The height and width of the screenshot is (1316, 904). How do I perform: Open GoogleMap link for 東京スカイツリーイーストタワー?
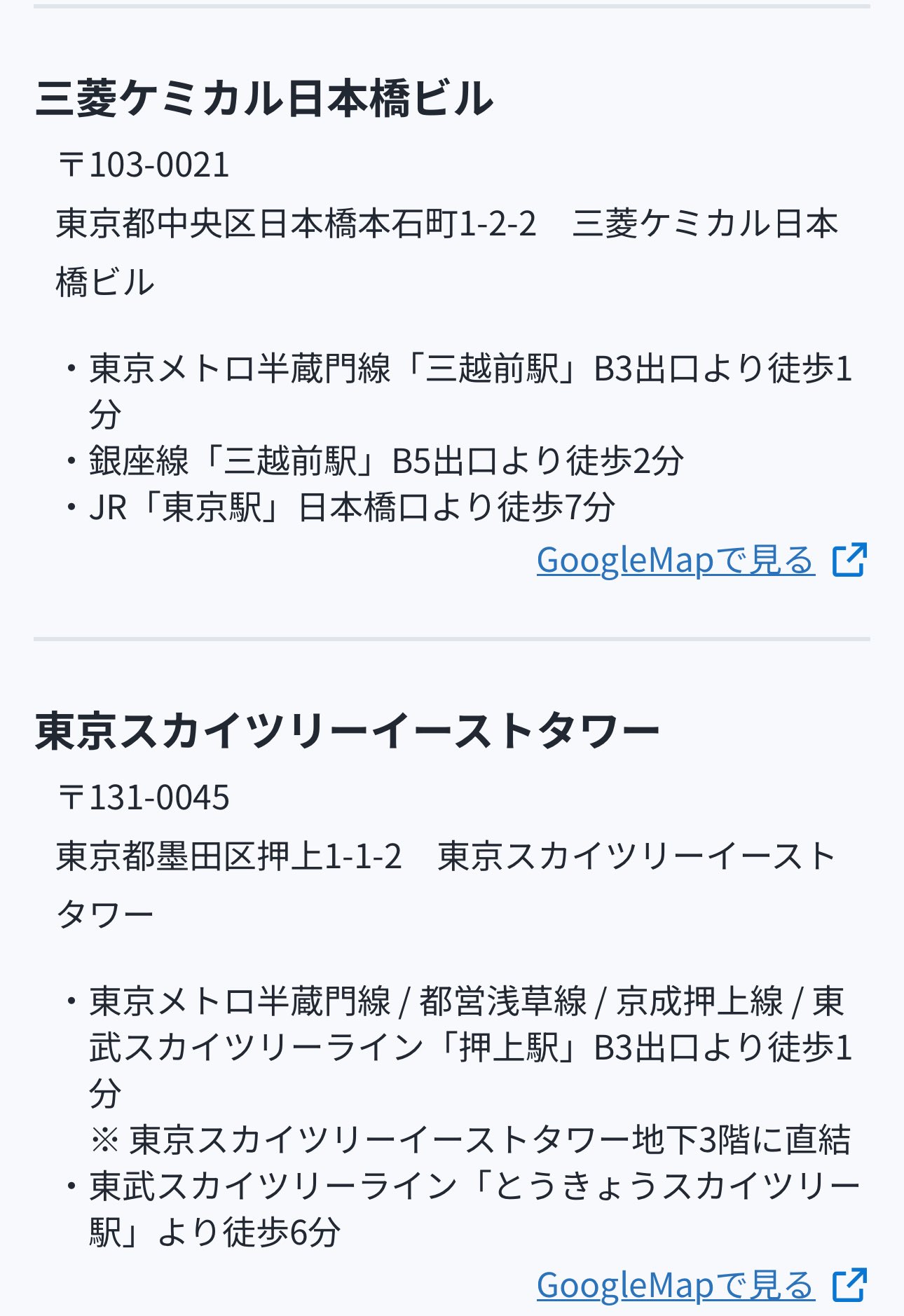pyautogui.click(x=676, y=1285)
